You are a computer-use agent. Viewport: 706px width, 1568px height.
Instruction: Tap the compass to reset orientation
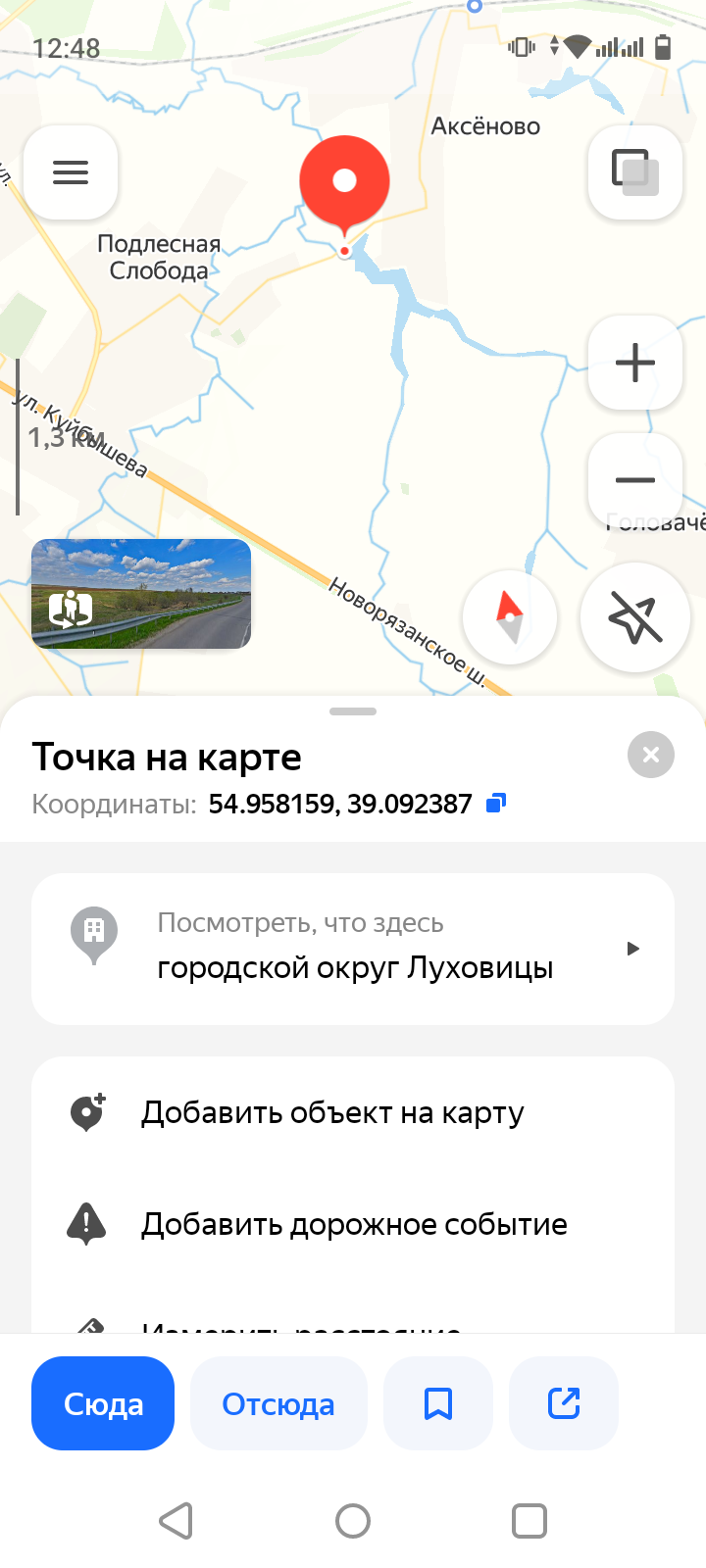coord(510,617)
